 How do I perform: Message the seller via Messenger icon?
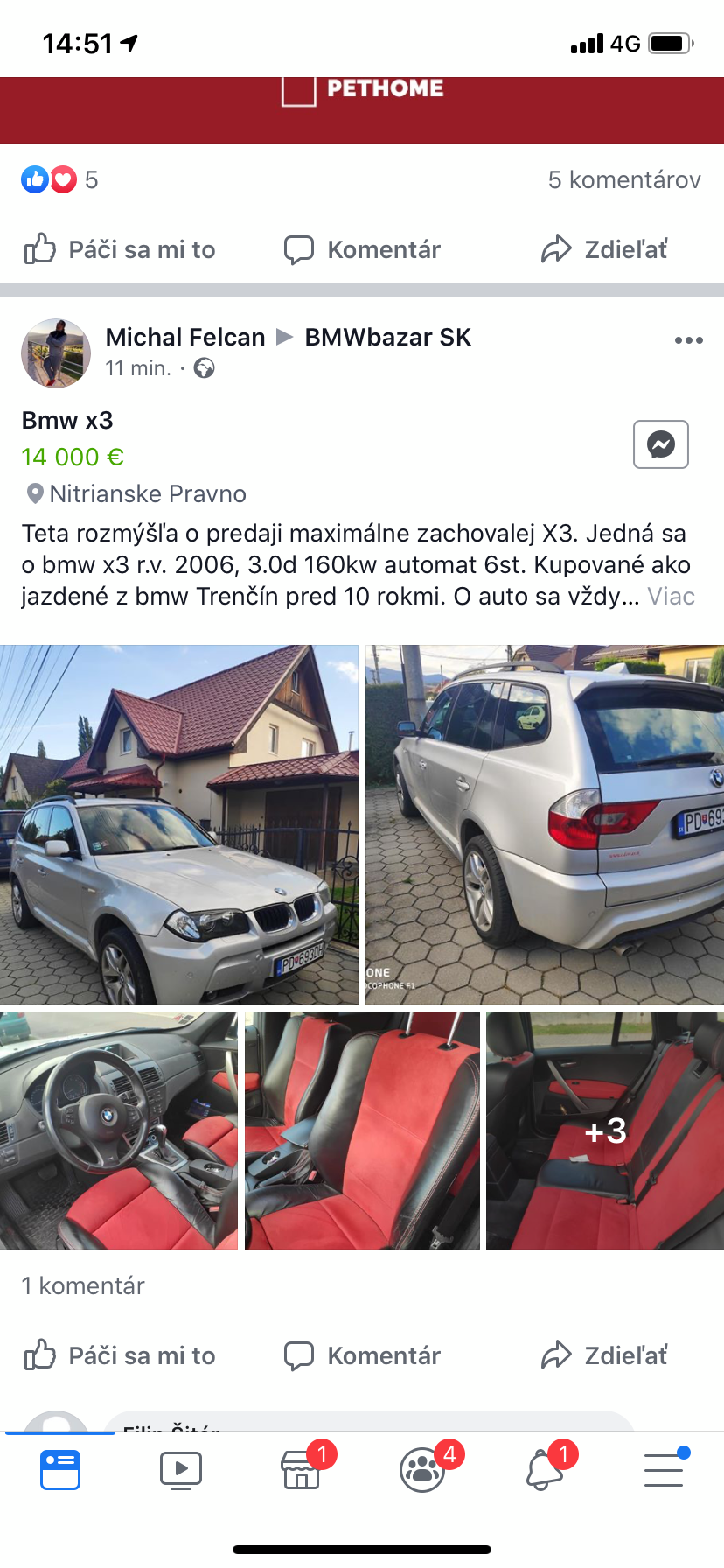tap(660, 444)
